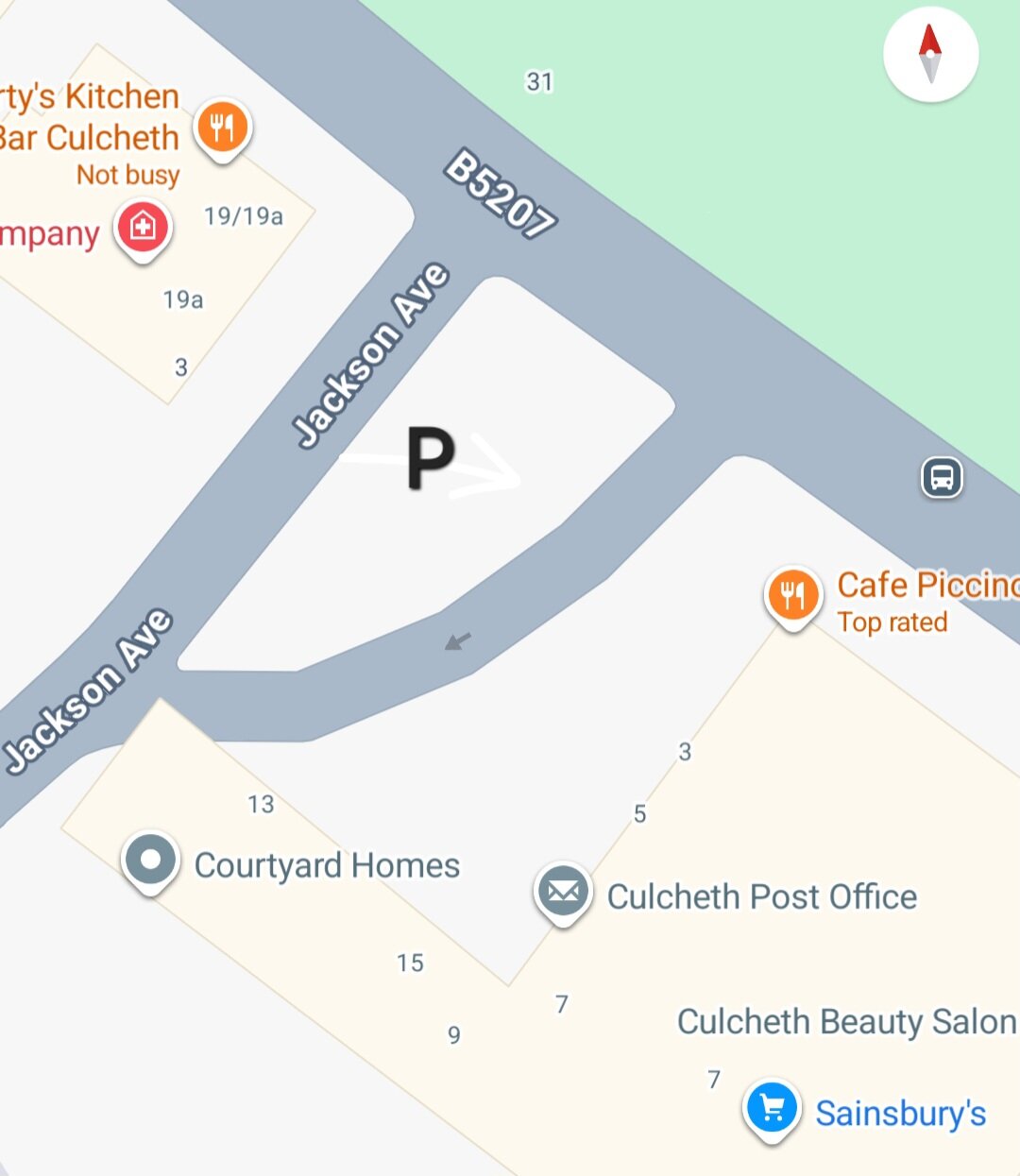Open the Courtyard Homes place marker
This screenshot has width=1020, height=1176.
(151, 861)
